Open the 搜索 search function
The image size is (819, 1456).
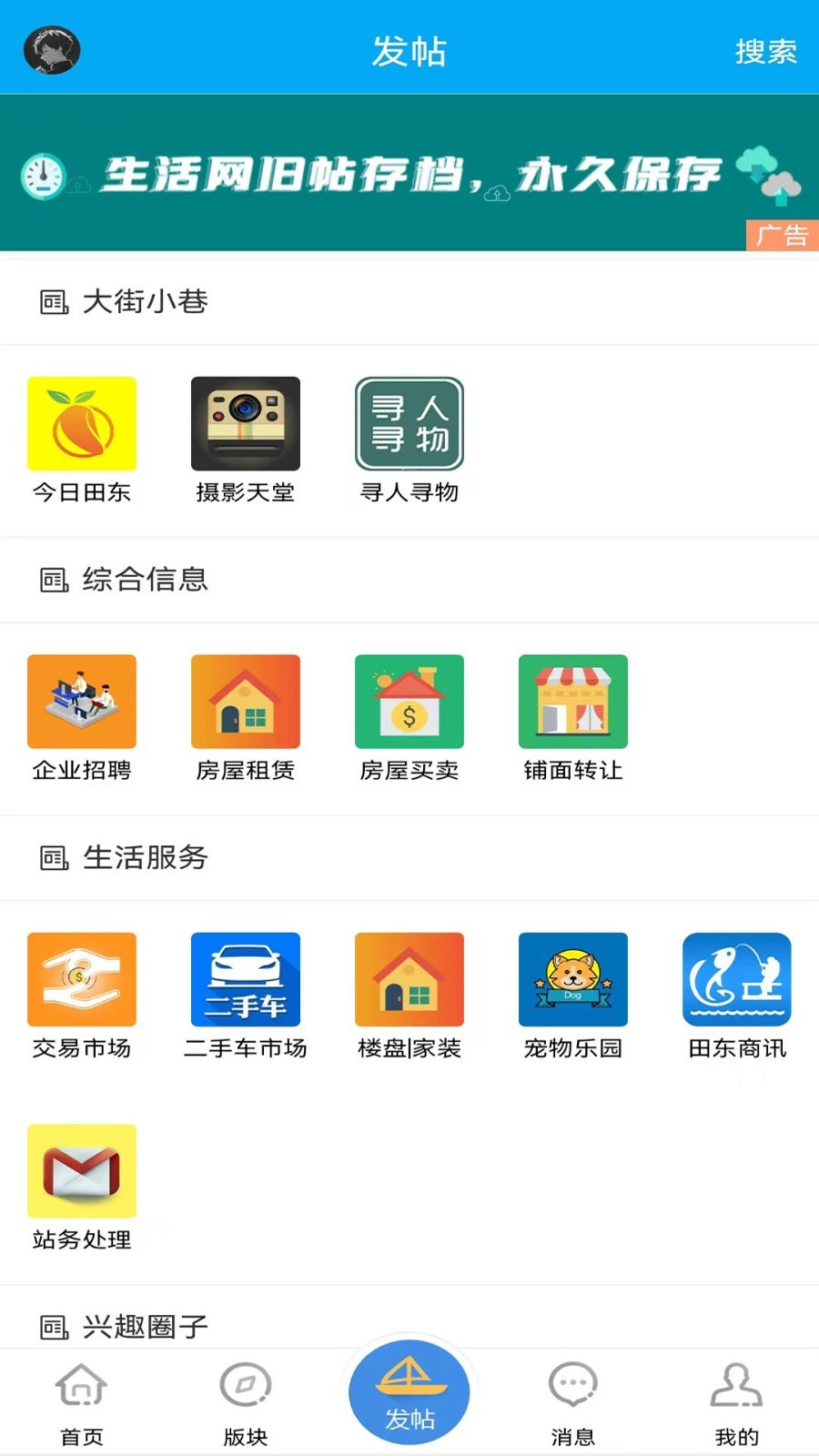pos(765,53)
